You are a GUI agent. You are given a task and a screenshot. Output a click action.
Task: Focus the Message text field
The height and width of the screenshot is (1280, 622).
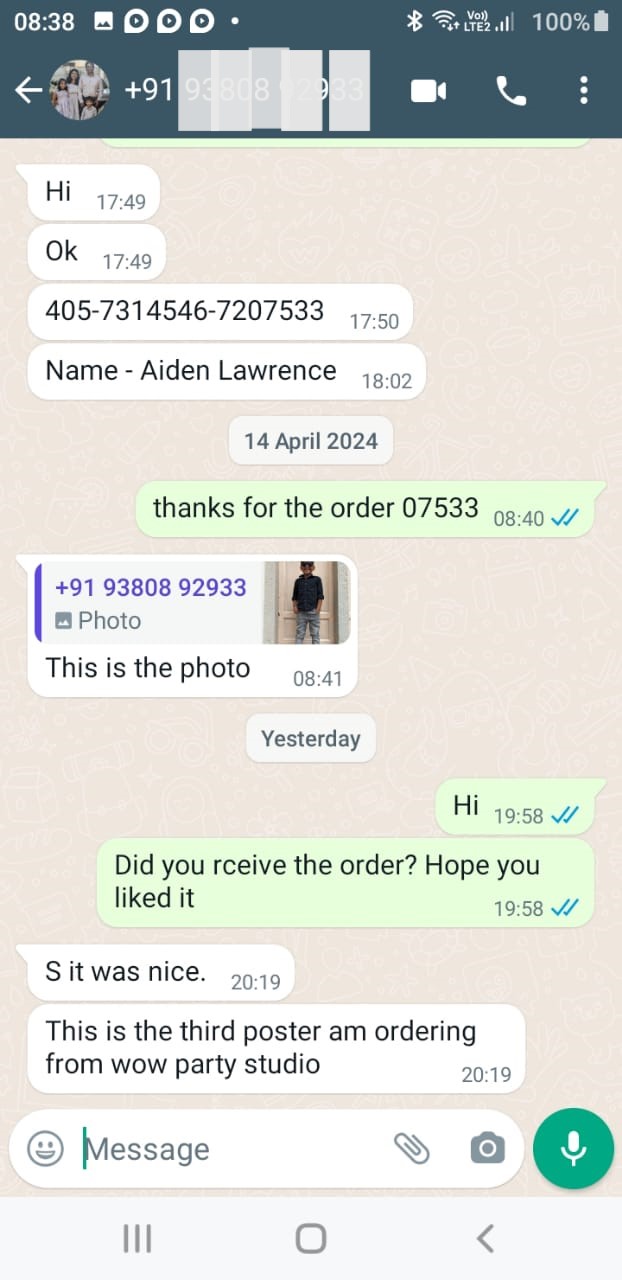tap(230, 1149)
